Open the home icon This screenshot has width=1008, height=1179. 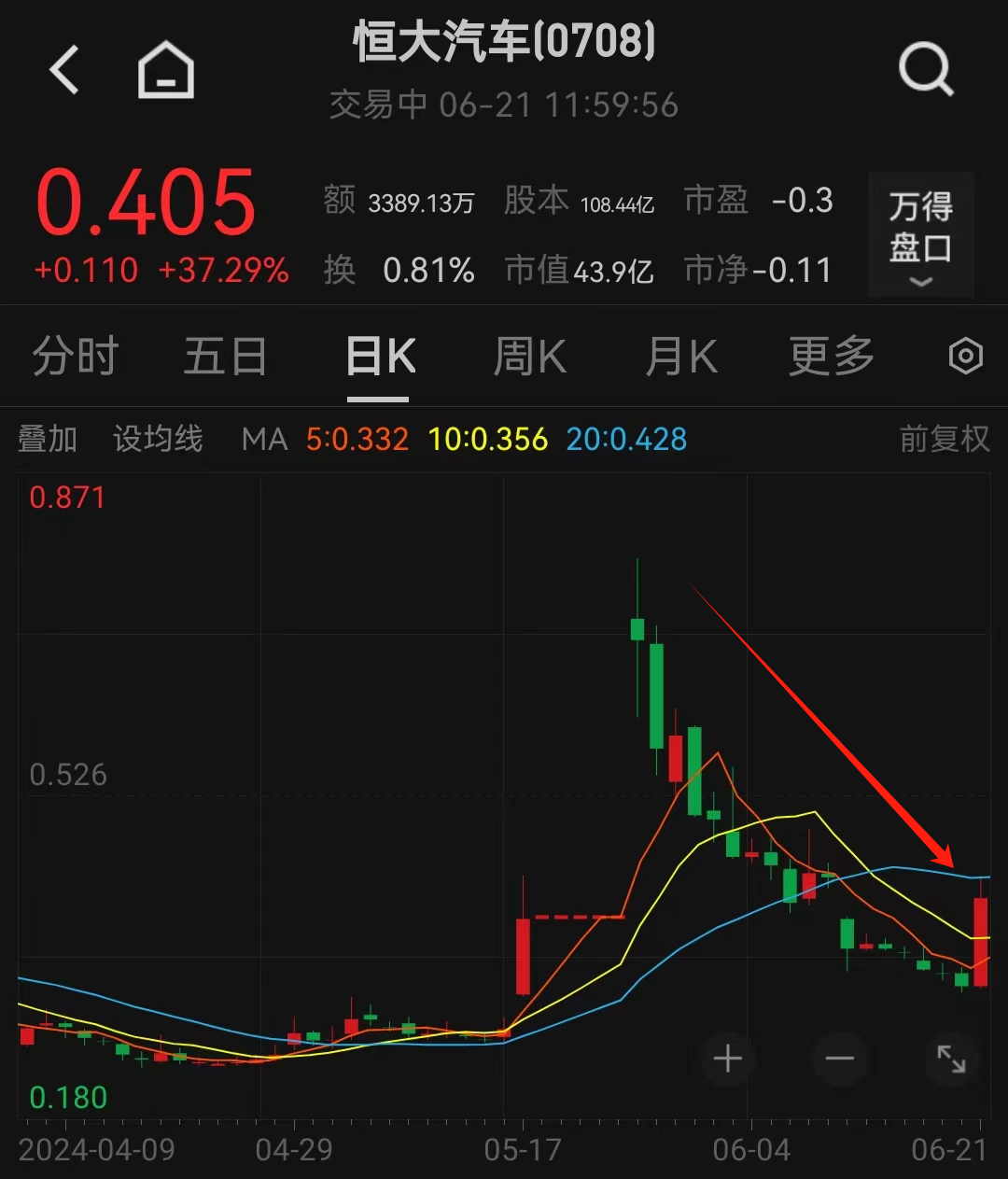(x=166, y=71)
